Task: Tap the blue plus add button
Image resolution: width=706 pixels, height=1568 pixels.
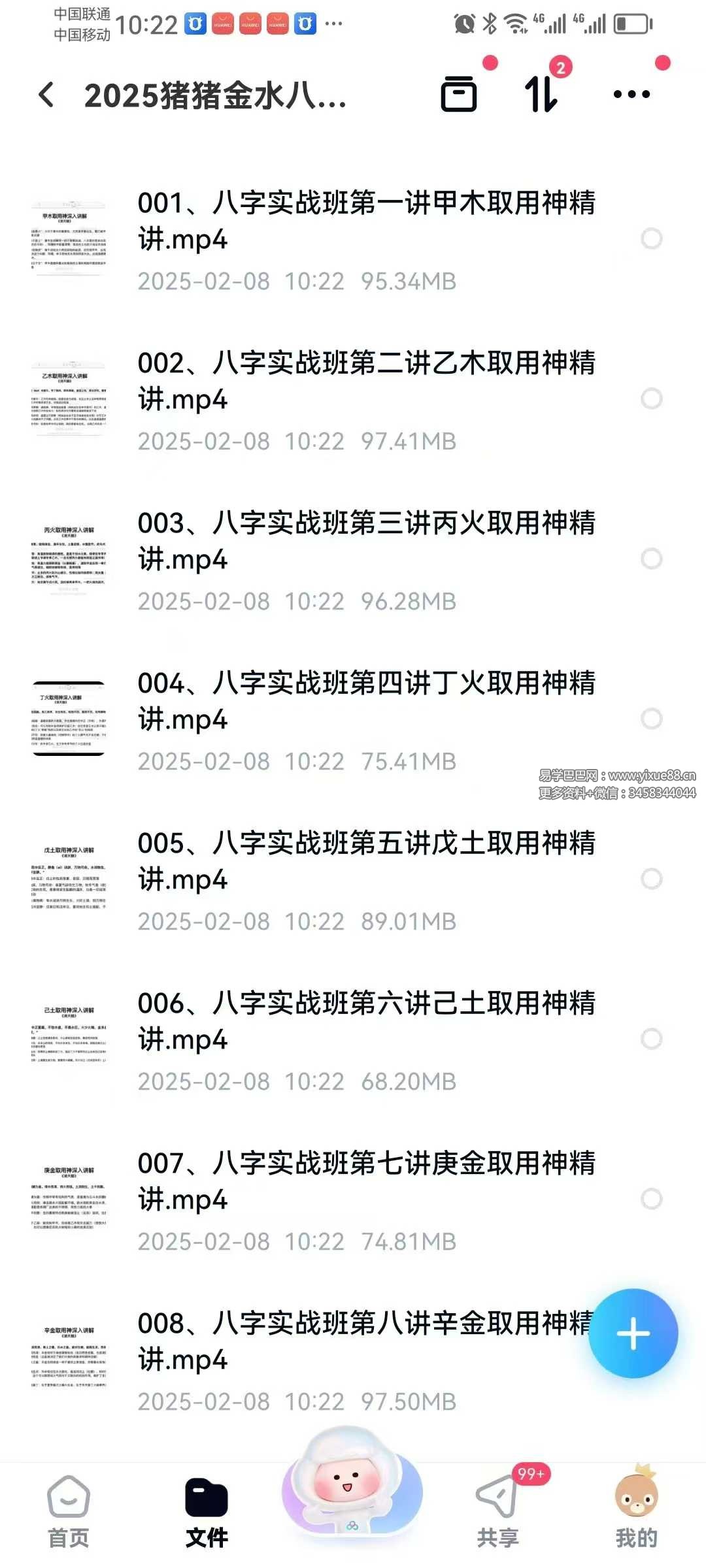Action: pyautogui.click(x=633, y=1333)
